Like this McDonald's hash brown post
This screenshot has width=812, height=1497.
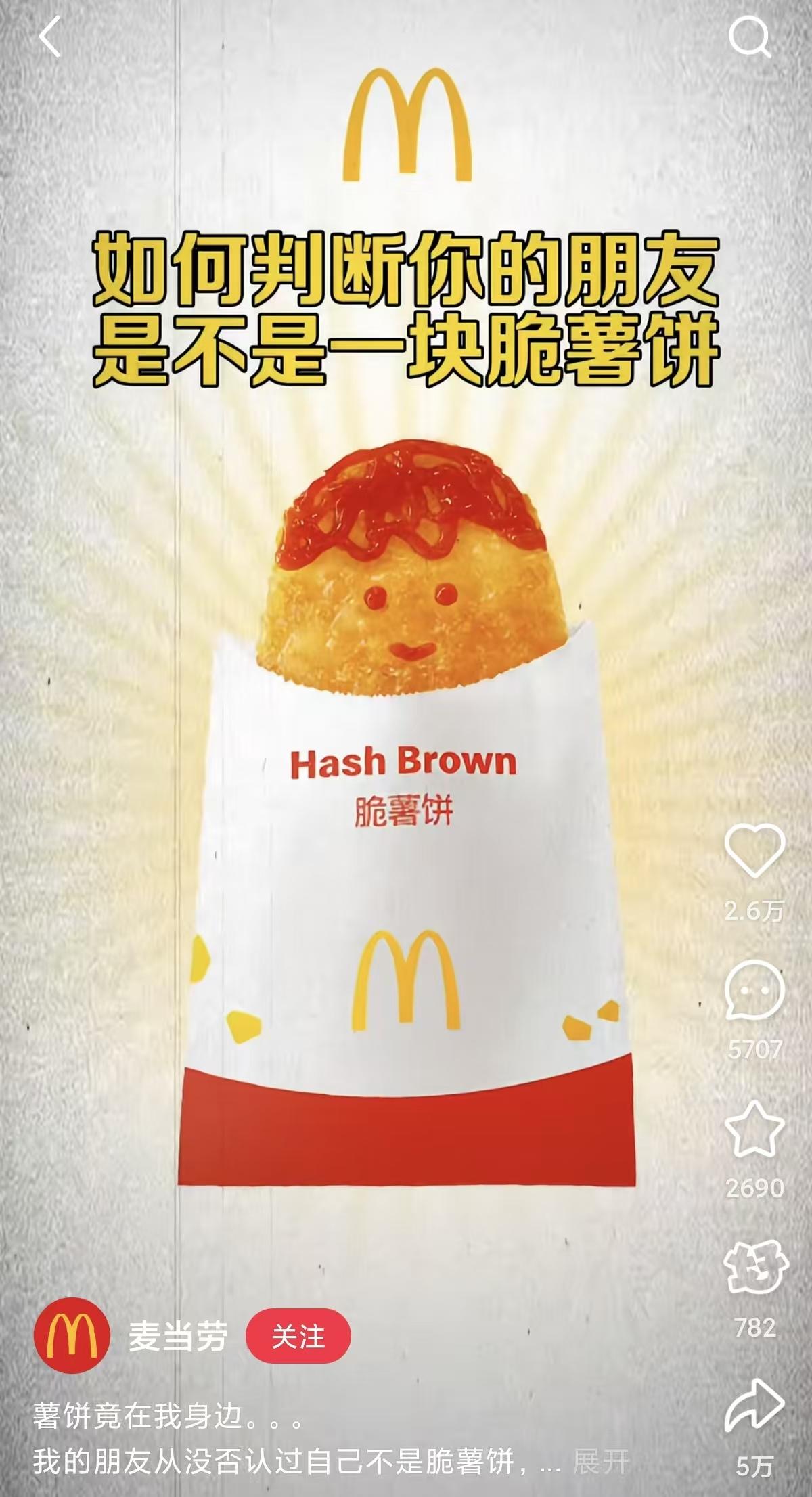pyautogui.click(x=754, y=851)
